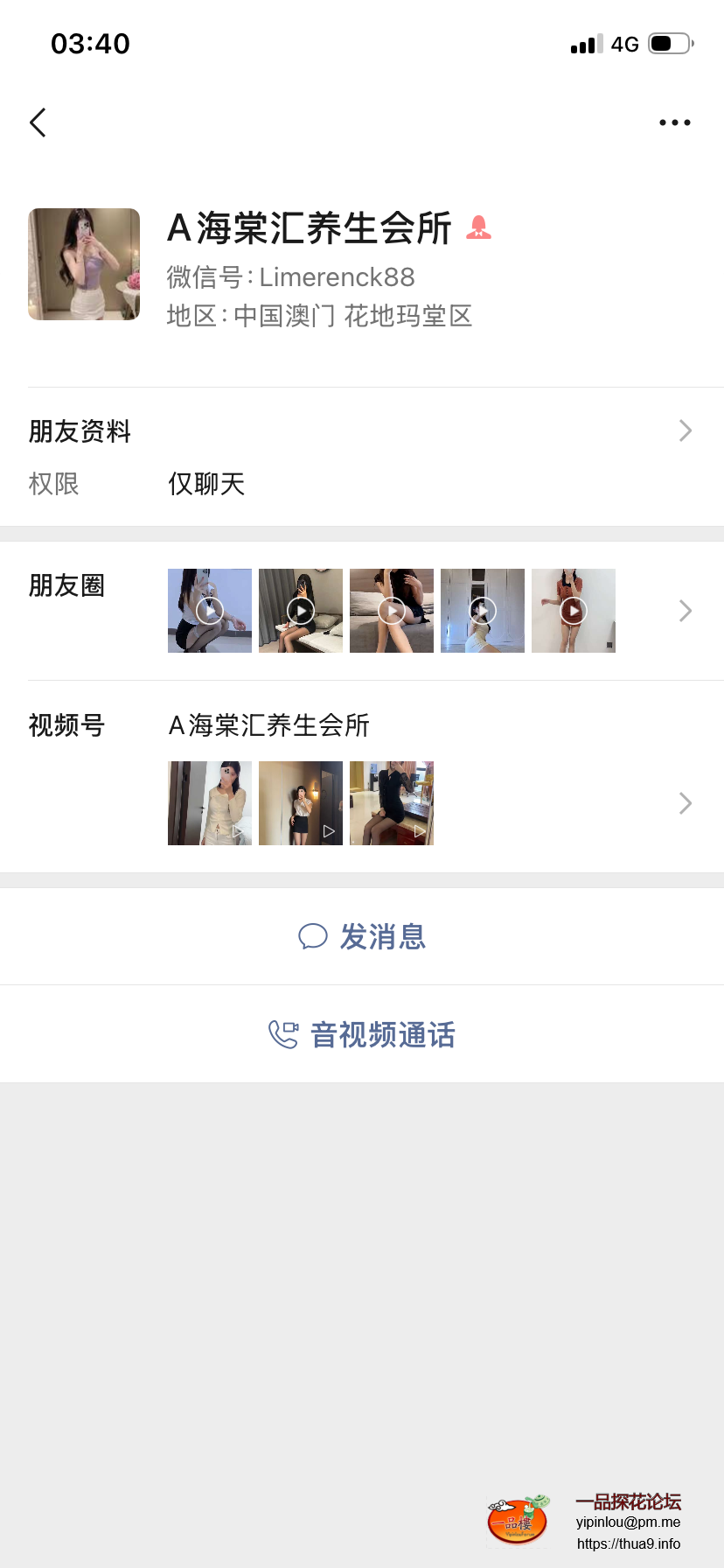724x1568 pixels.
Task: Go back using the top arrow
Action: 38,122
